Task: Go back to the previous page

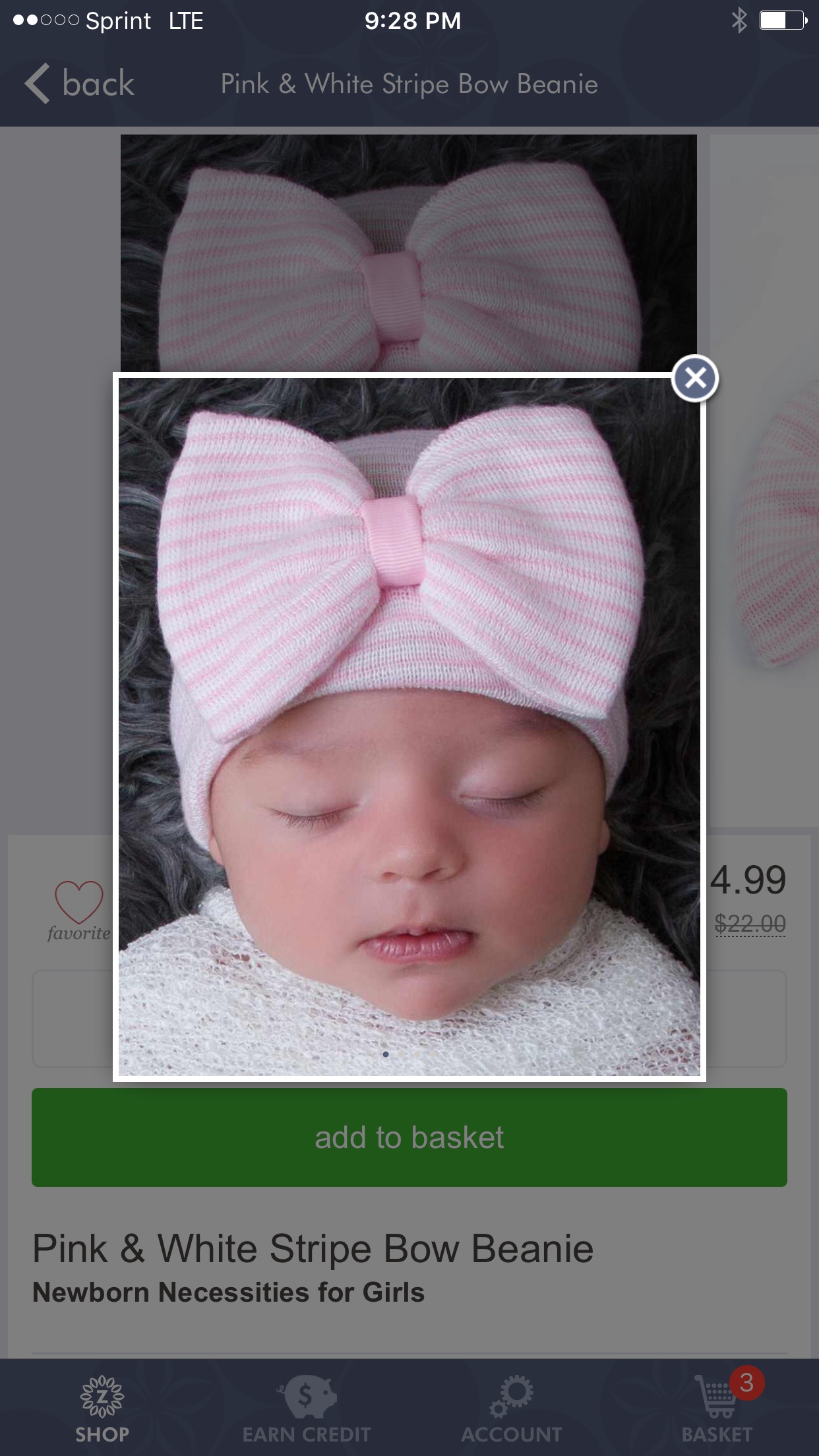Action: click(80, 84)
